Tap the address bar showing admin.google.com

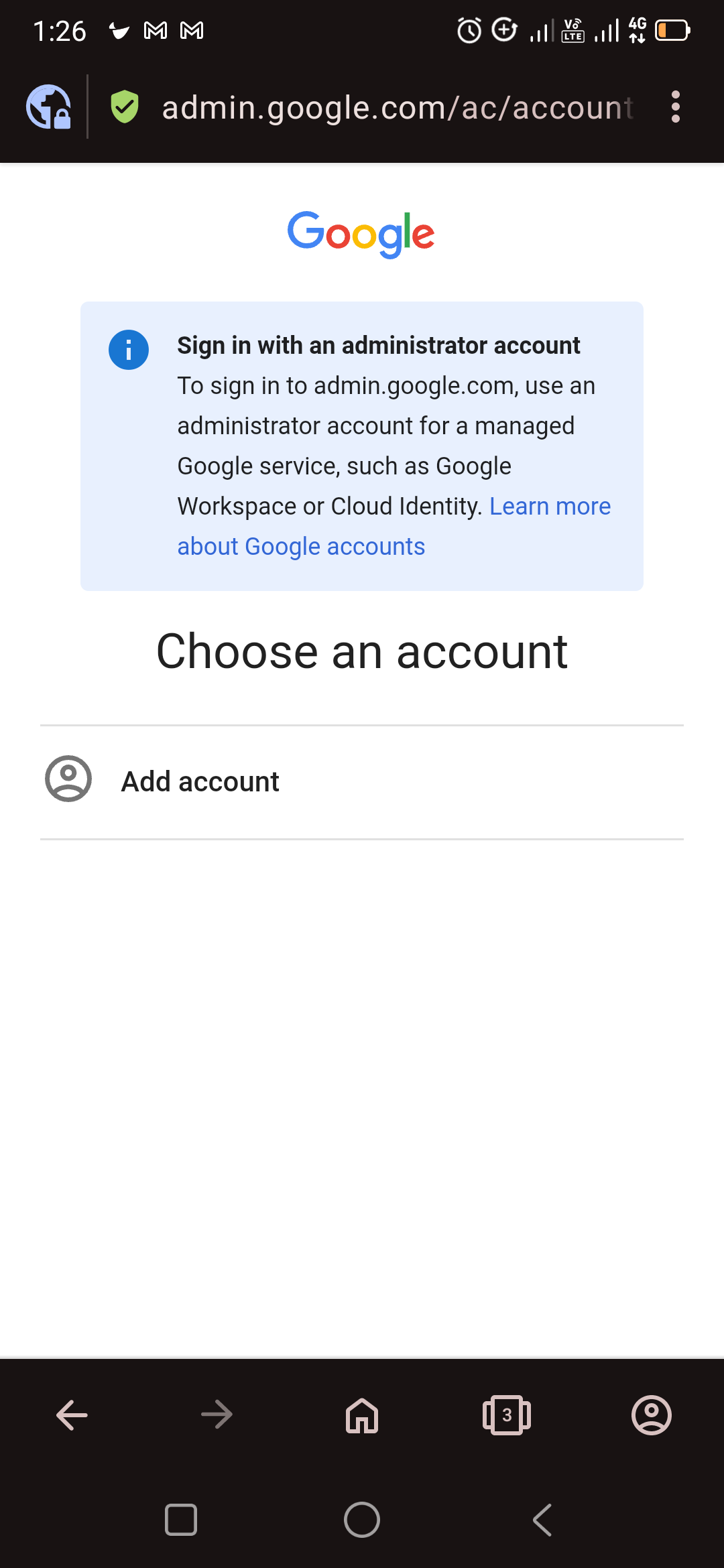(398, 107)
